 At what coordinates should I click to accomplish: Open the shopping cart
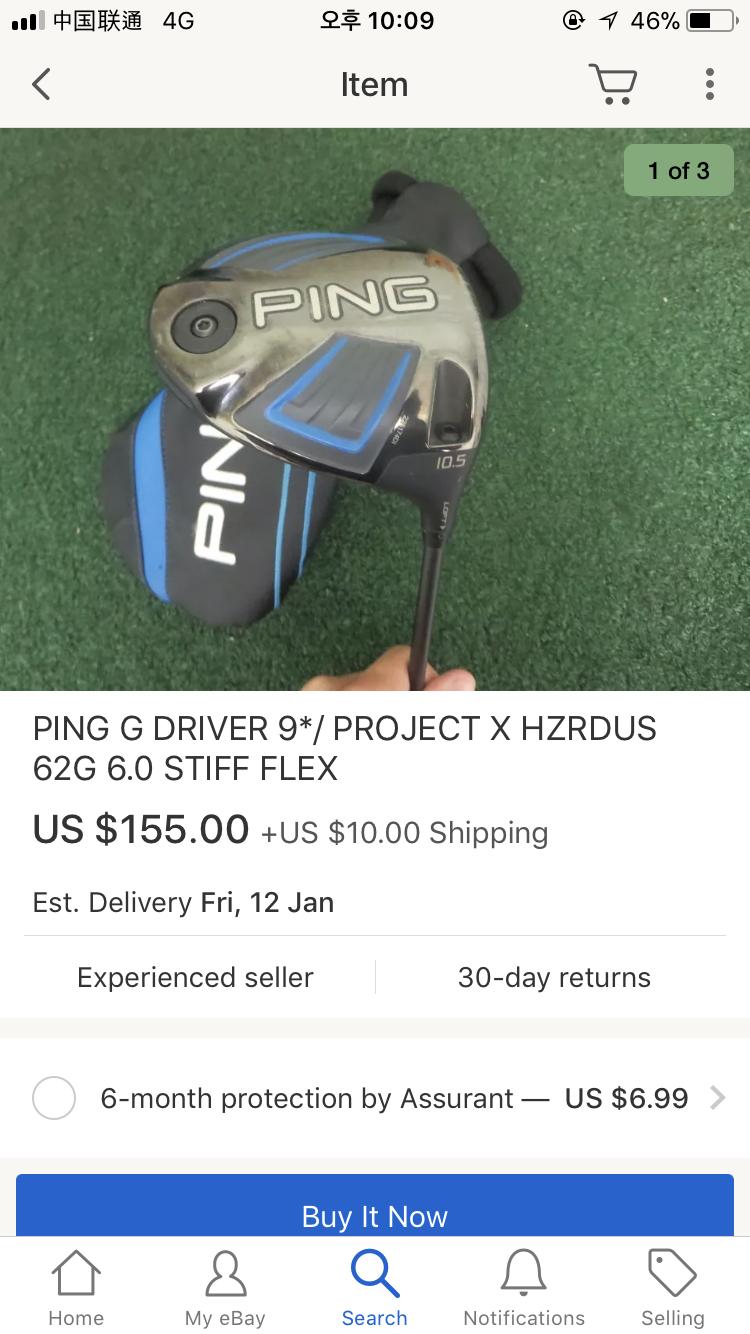612,85
